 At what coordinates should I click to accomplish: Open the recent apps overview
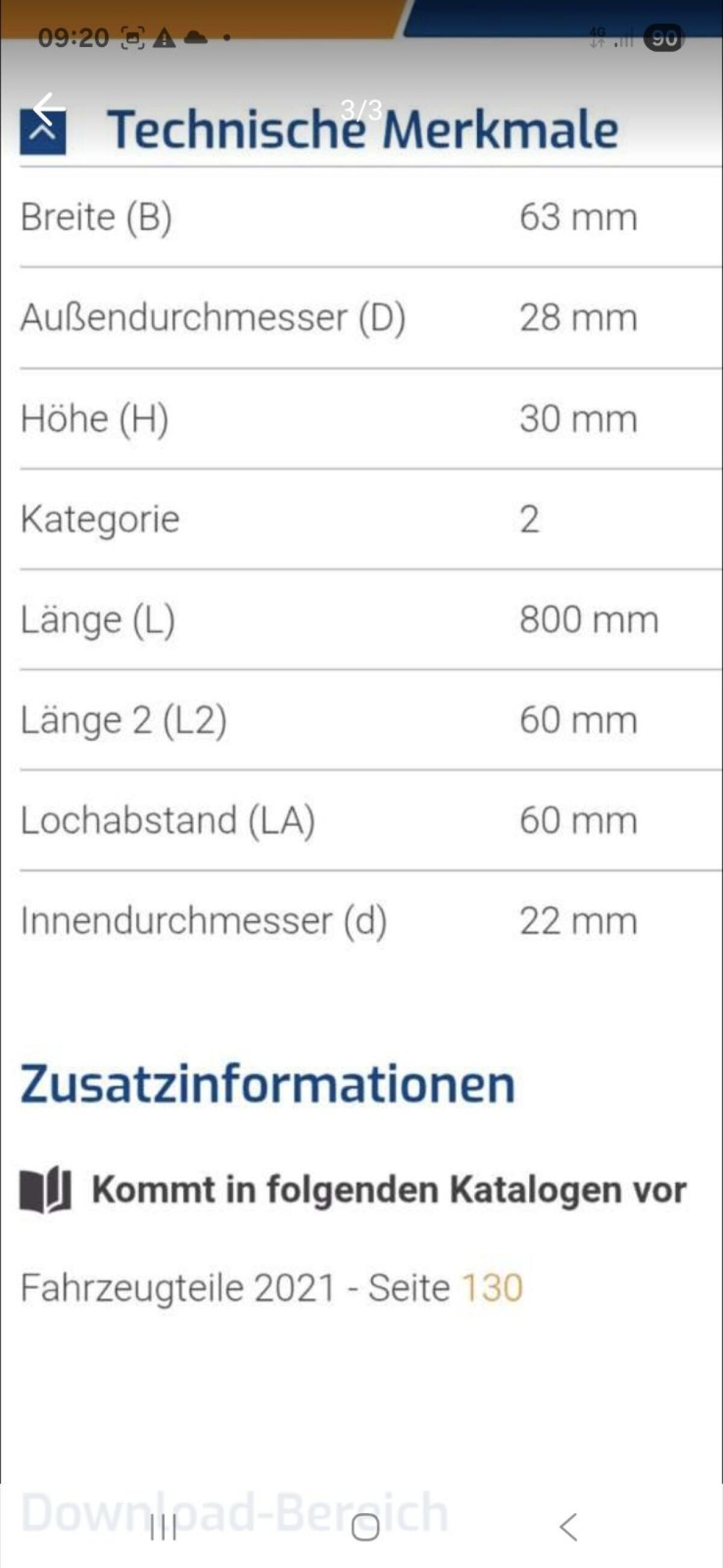163,1526
